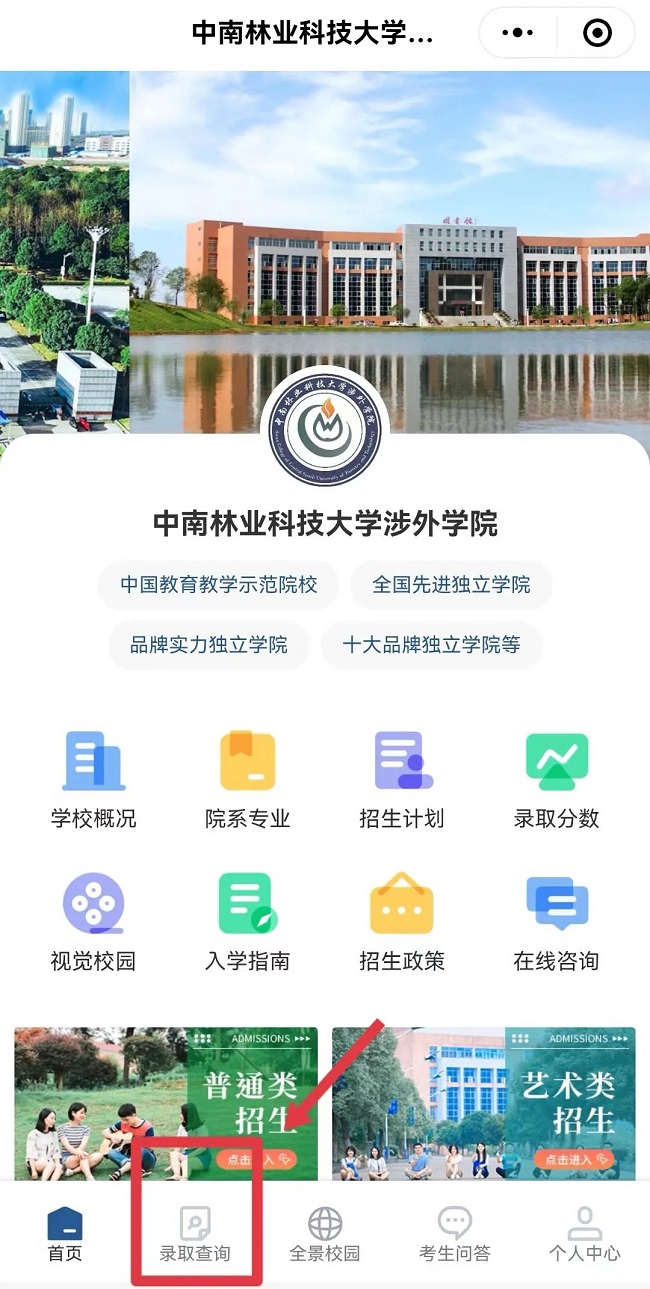
Task: Open 入学指南 enrollment guide
Action: (248, 922)
